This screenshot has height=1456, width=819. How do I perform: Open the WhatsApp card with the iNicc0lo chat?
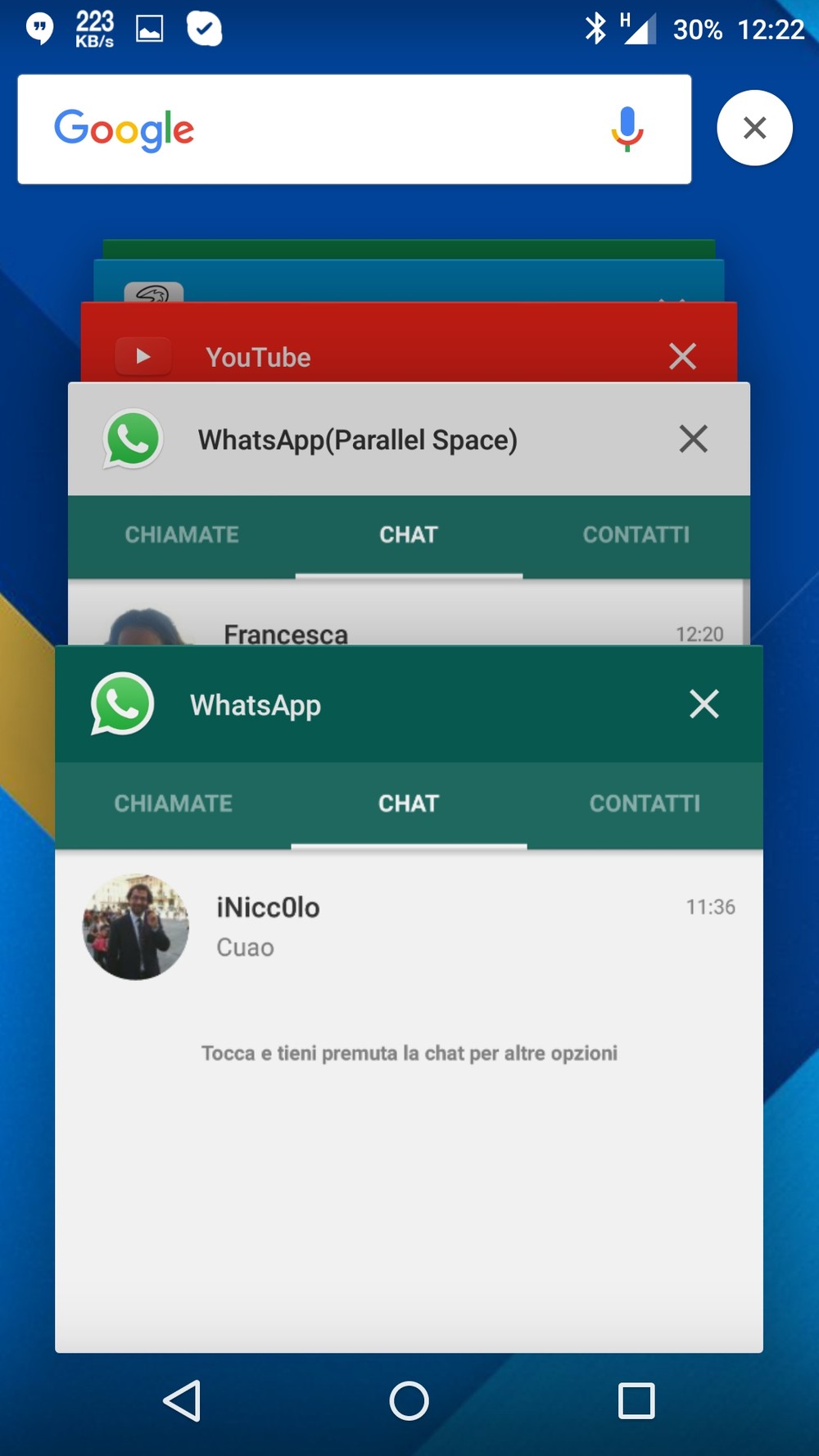409,999
